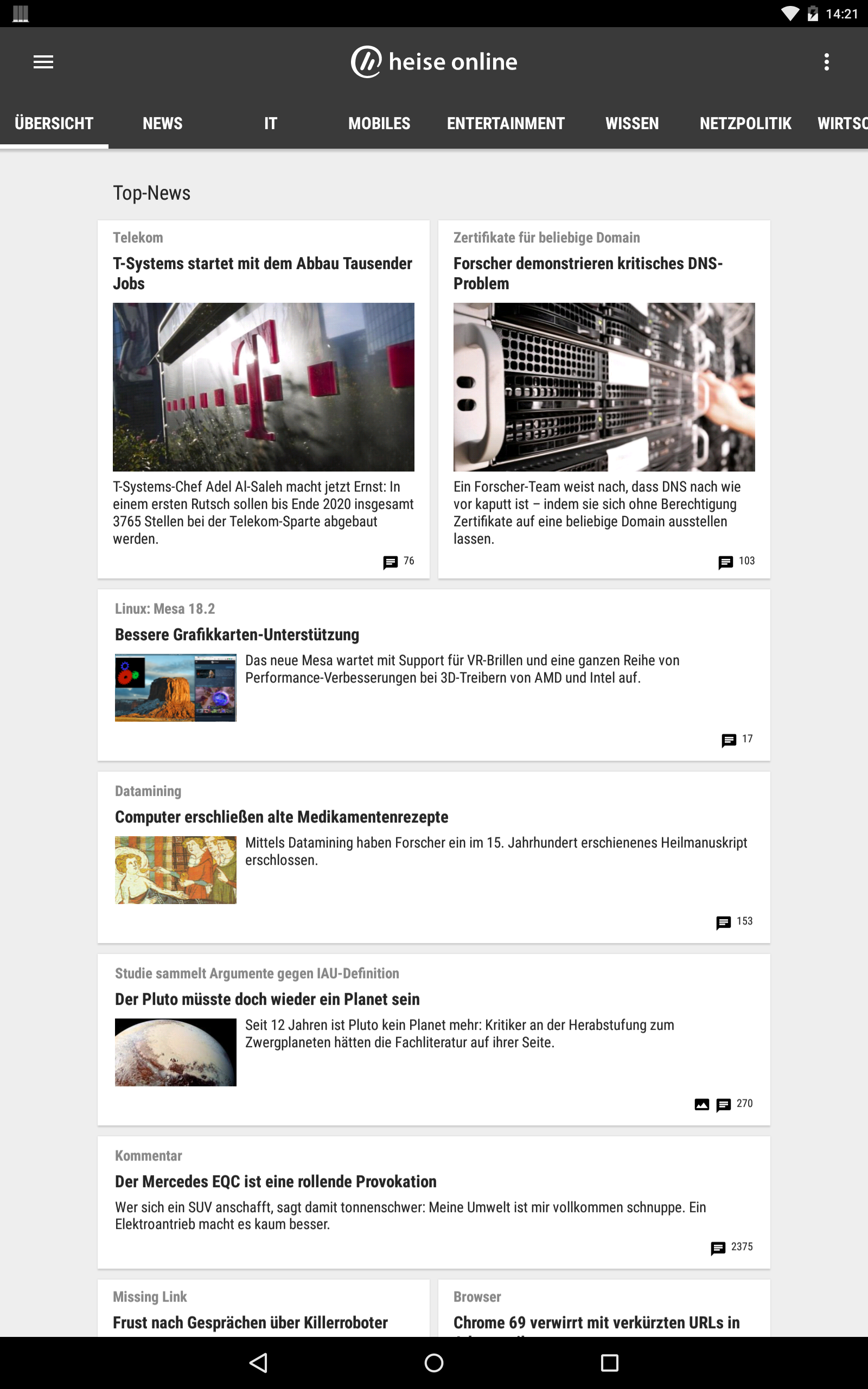
Task: Select the Mobiles tab
Action: [379, 123]
